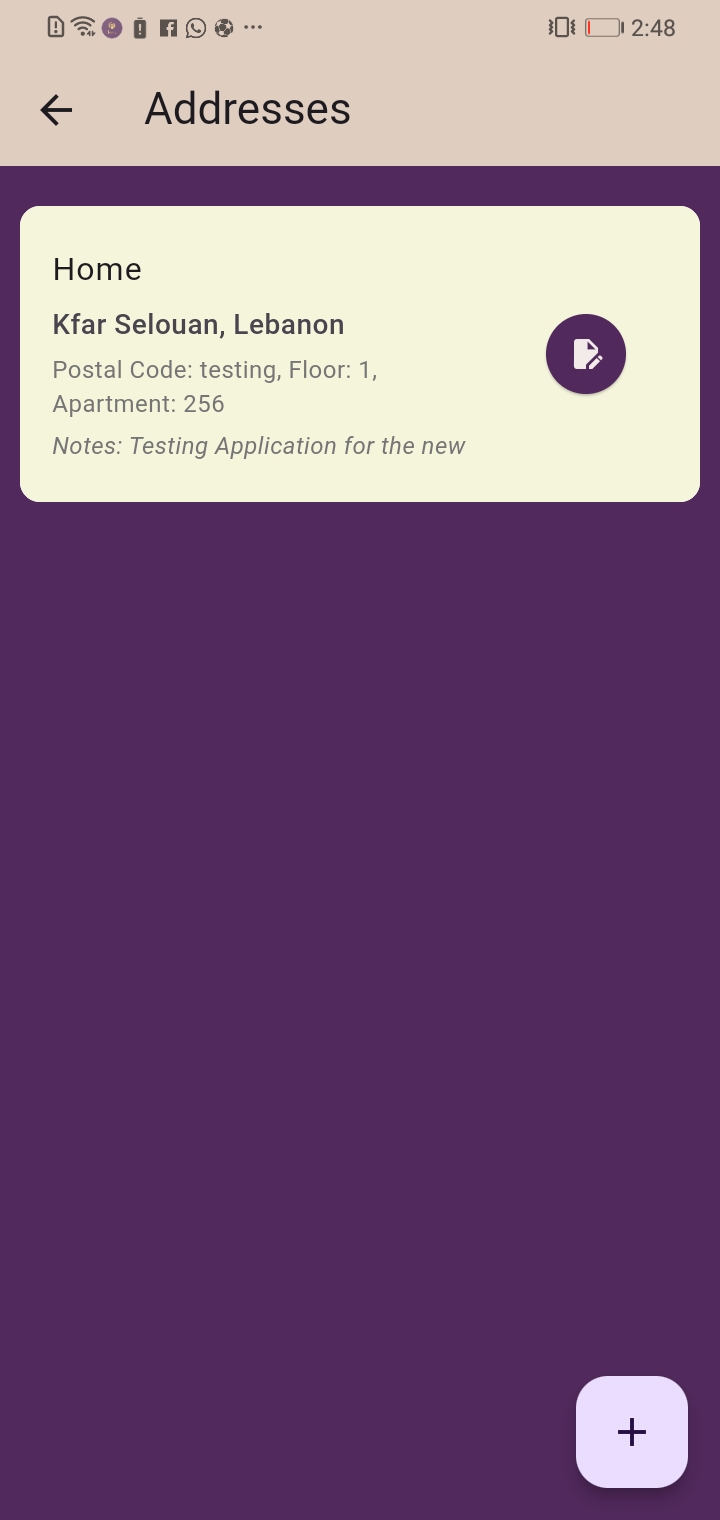Go back from the Addresses screen

(56, 109)
